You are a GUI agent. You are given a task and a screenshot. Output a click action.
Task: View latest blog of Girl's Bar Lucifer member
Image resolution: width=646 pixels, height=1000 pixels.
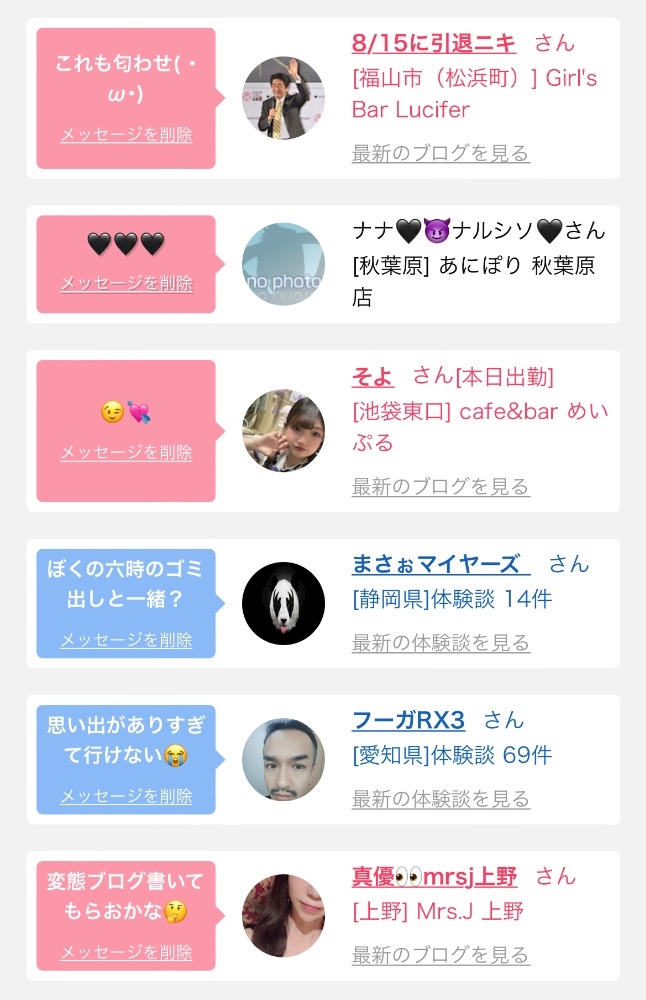coord(441,153)
